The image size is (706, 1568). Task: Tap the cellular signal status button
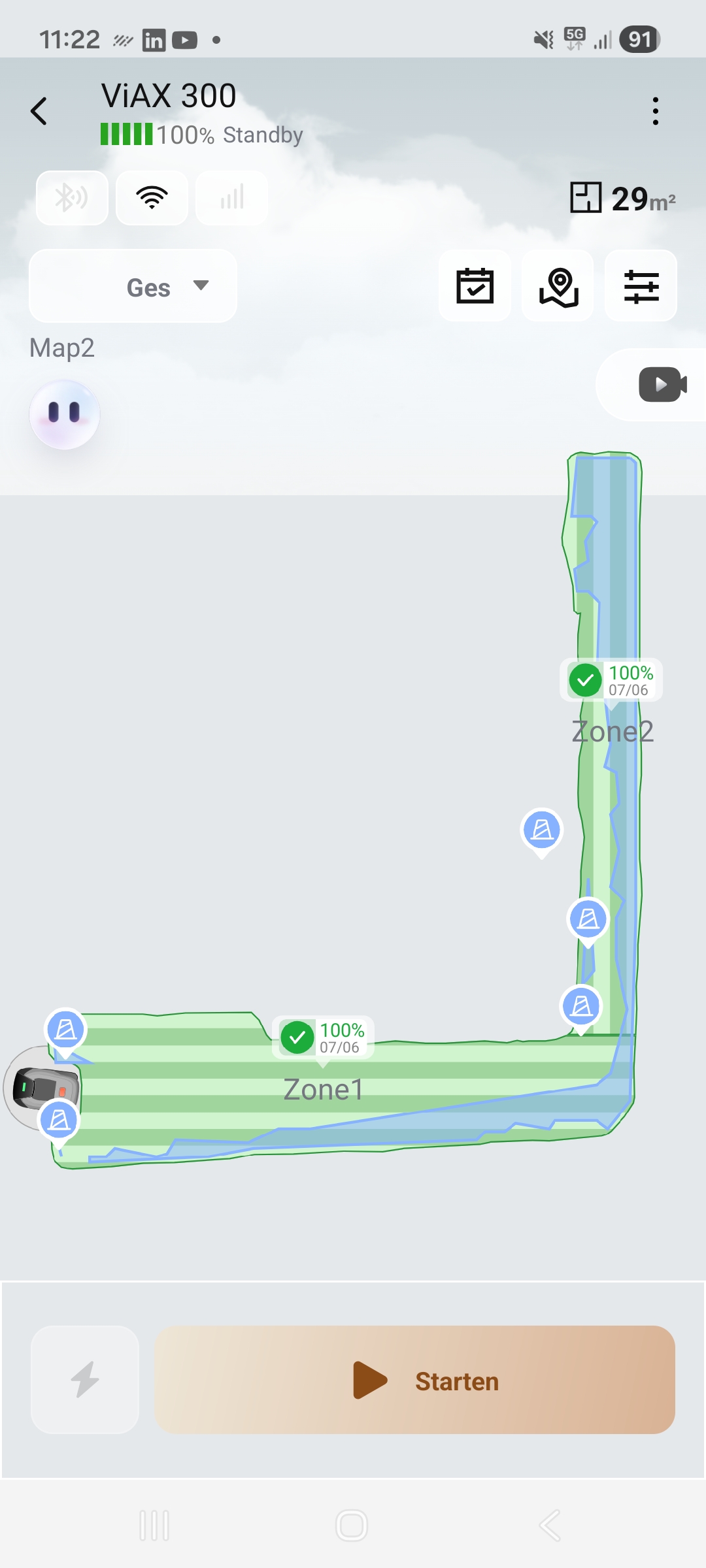231,198
